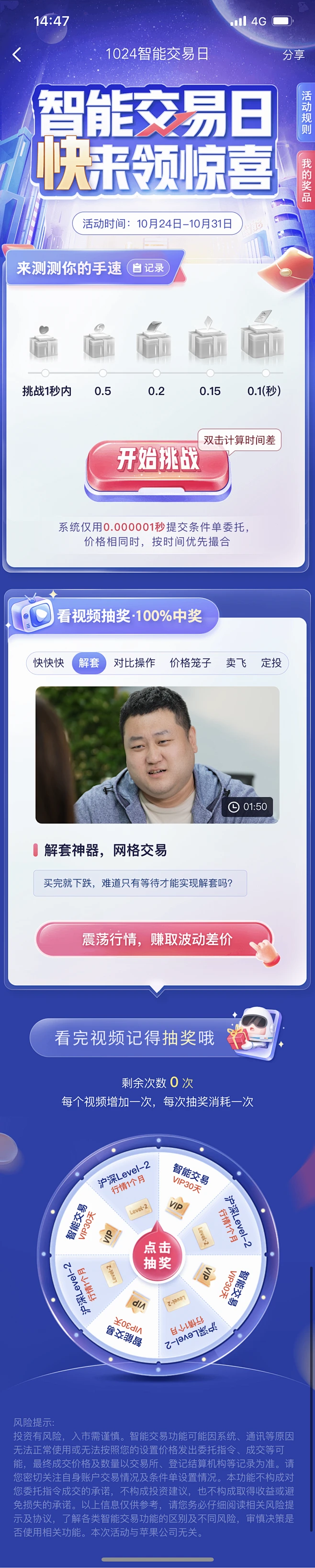Play the 01:50 grid trading video
315x1568 pixels.
(x=157, y=755)
